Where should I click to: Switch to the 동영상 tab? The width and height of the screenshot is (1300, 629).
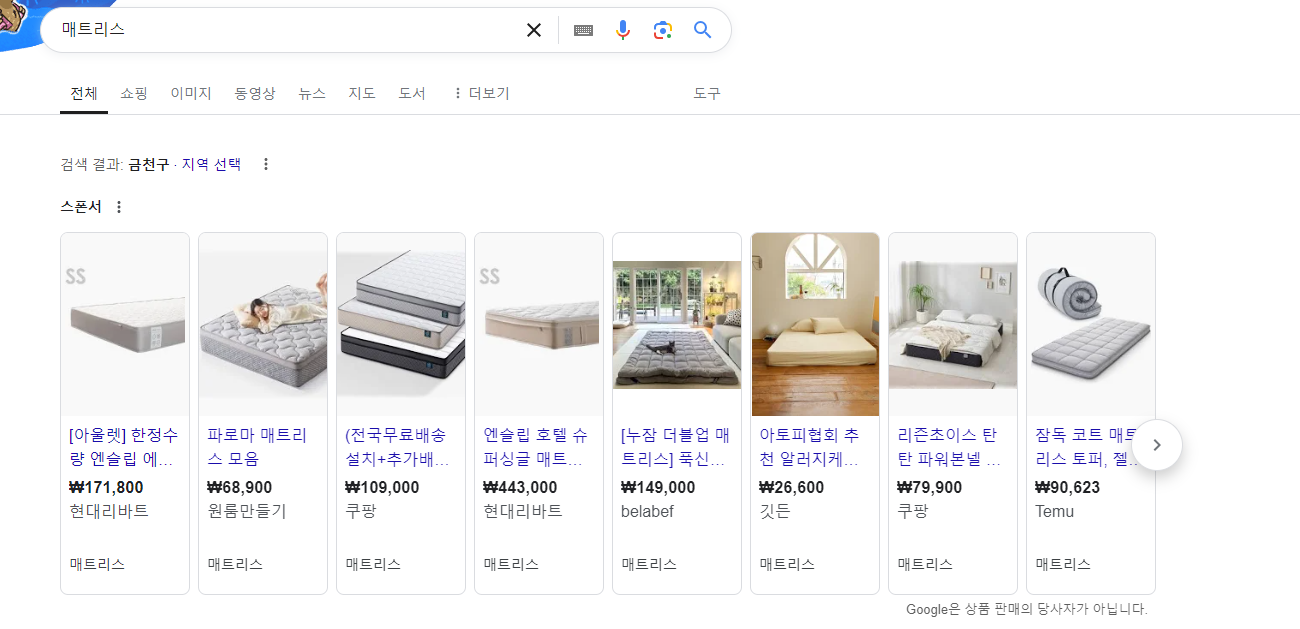pyautogui.click(x=255, y=93)
